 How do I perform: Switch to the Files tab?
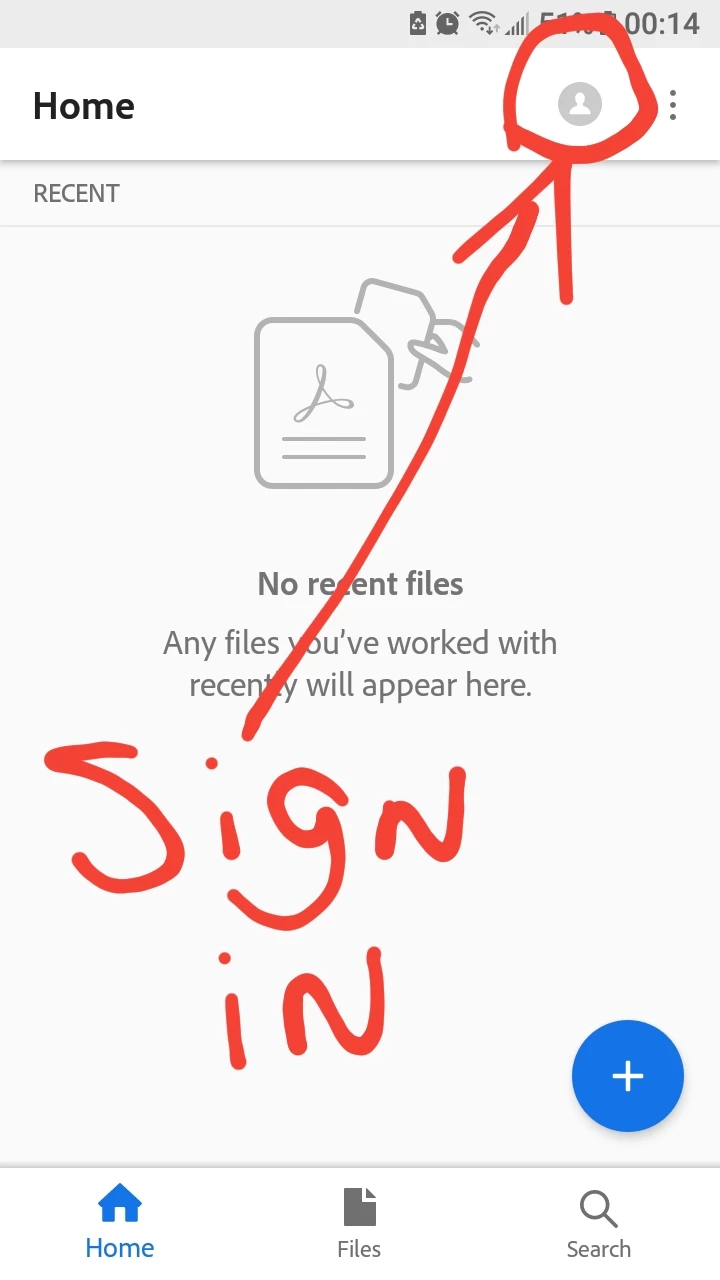(x=359, y=1222)
